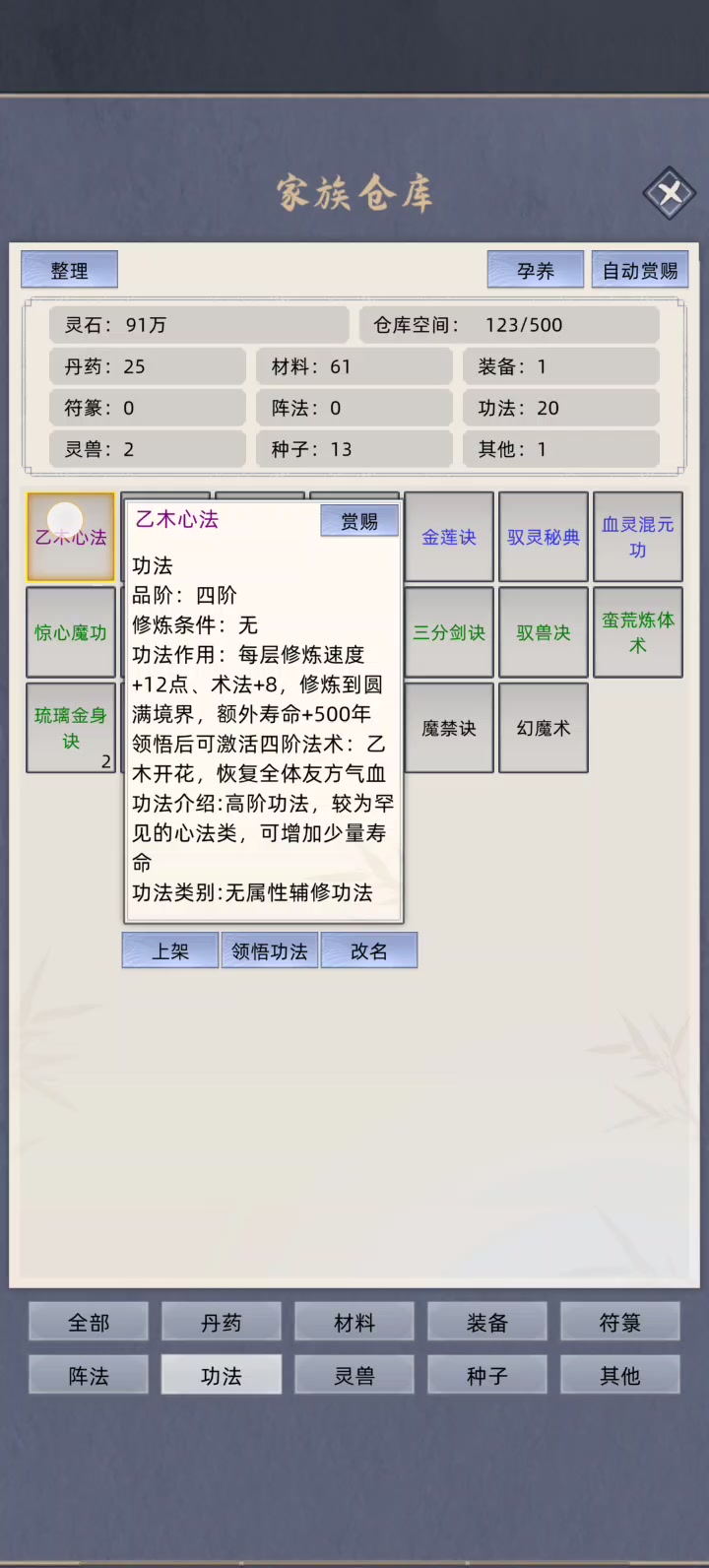
Task: Tap 领悟功法 to learn technique
Action: tap(270, 950)
